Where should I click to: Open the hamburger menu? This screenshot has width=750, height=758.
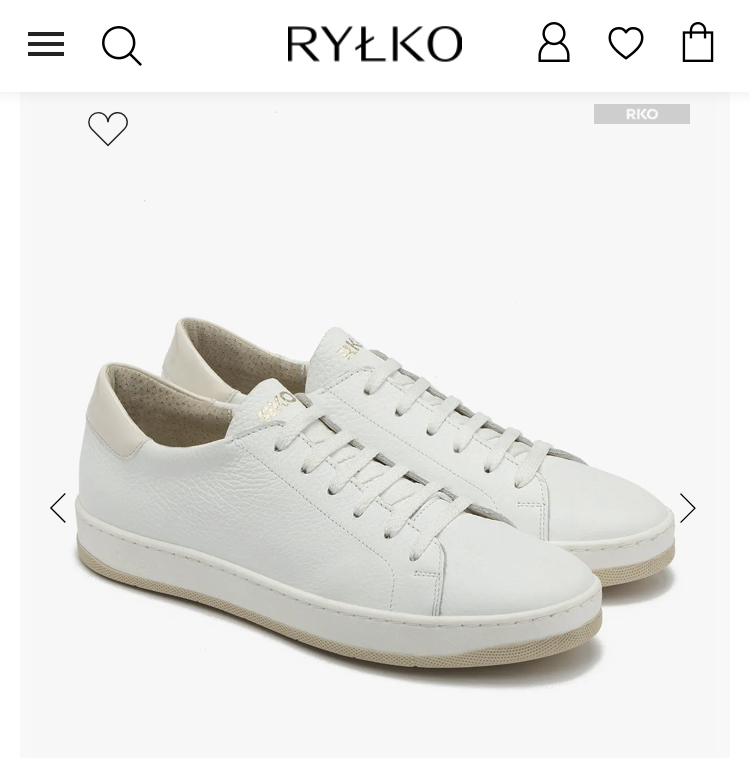click(x=46, y=44)
